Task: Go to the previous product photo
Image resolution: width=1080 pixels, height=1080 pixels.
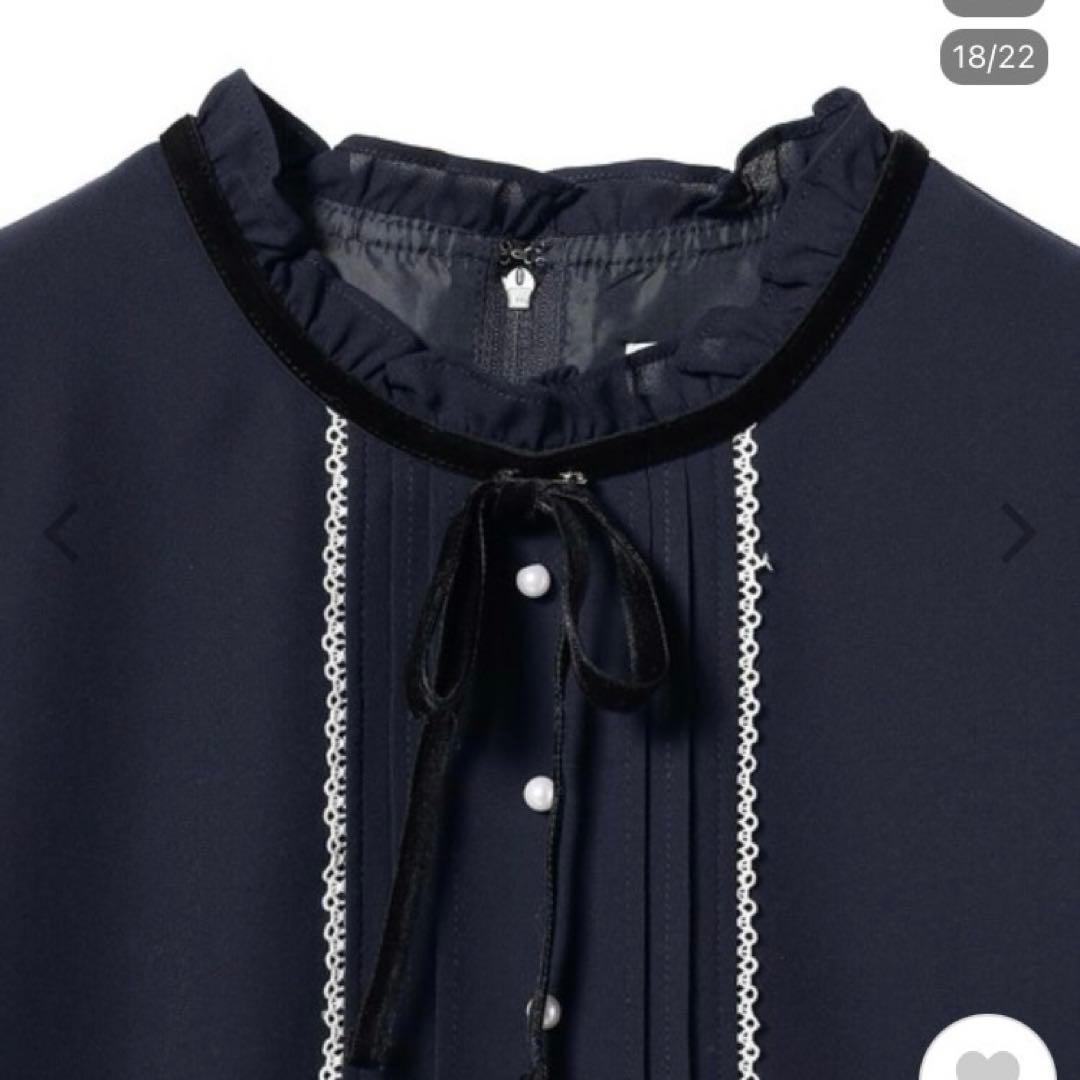Action: 62,533
